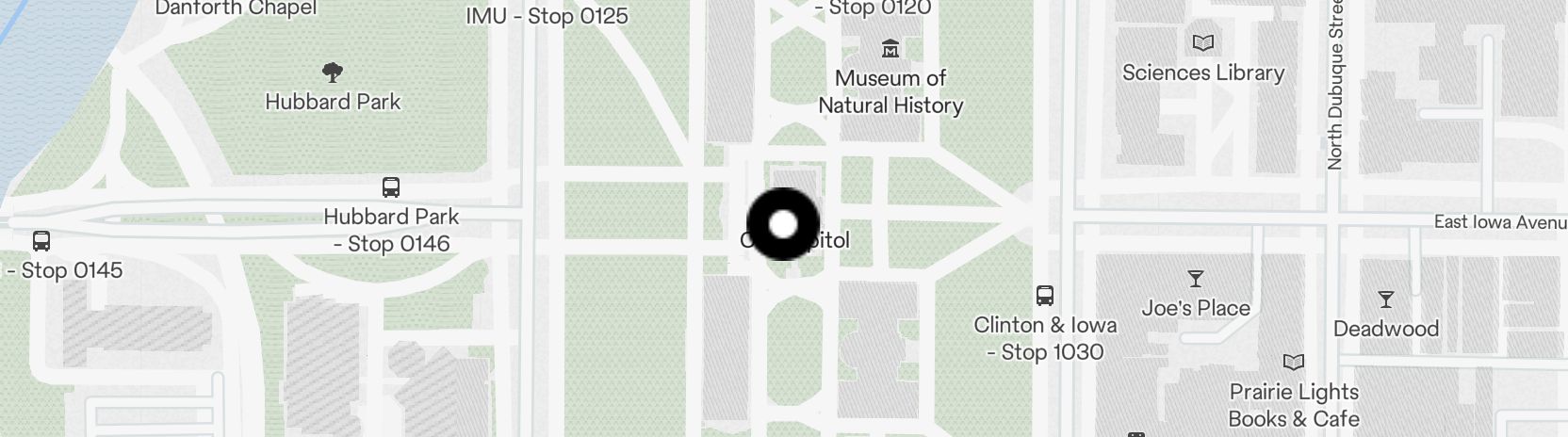Viewport: 1568px width, 437px height.
Task: Open the Deadwood bar marker
Action: [1385, 300]
